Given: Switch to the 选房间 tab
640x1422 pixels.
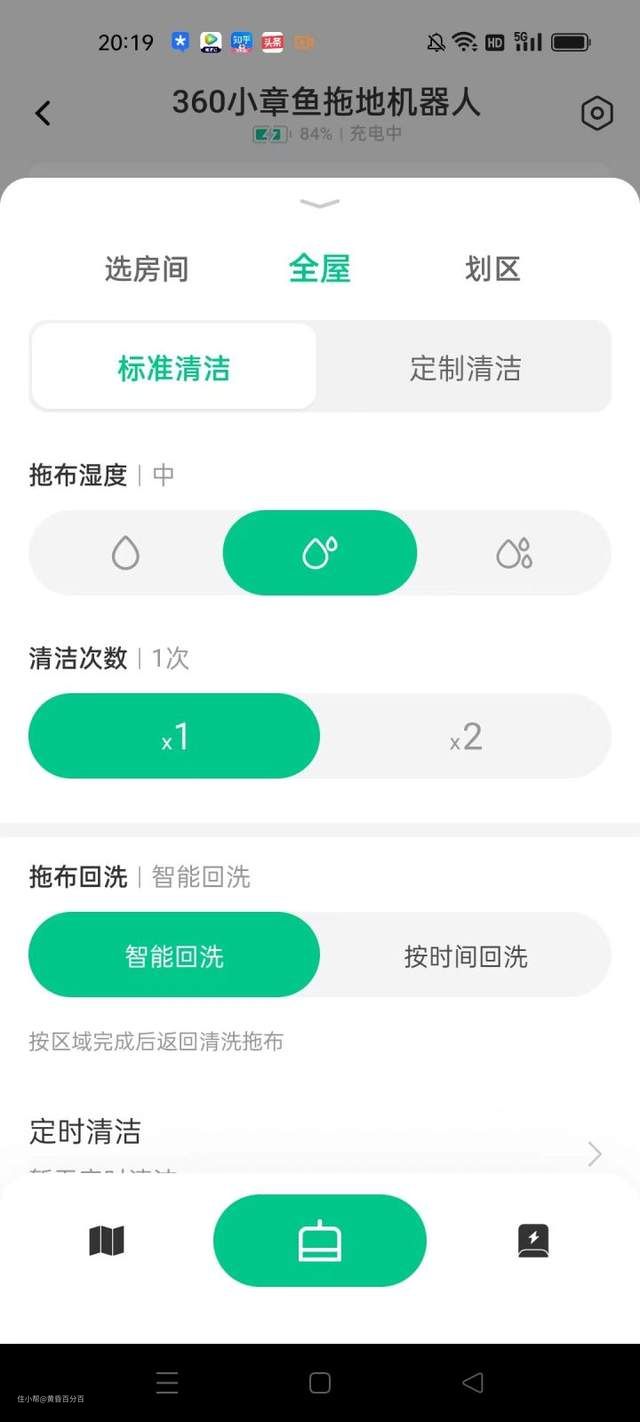Looking at the screenshot, I should (x=146, y=269).
